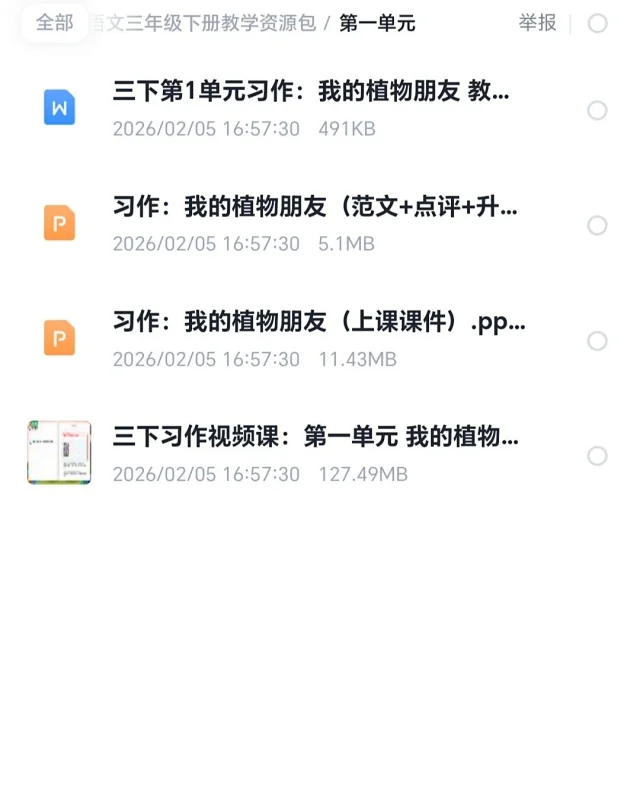Select the 三下习作视频课 video checkbox
The image size is (640, 803).
click(597, 456)
